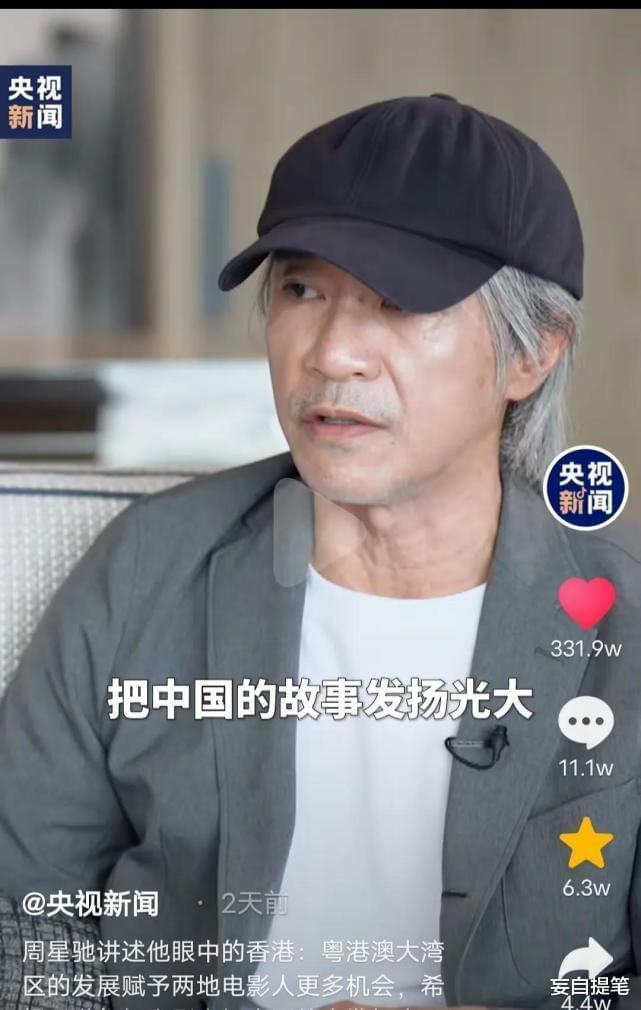Screen dimensions: 641x1010
Task: Favorite the video with the star
Action: pyautogui.click(x=586, y=843)
